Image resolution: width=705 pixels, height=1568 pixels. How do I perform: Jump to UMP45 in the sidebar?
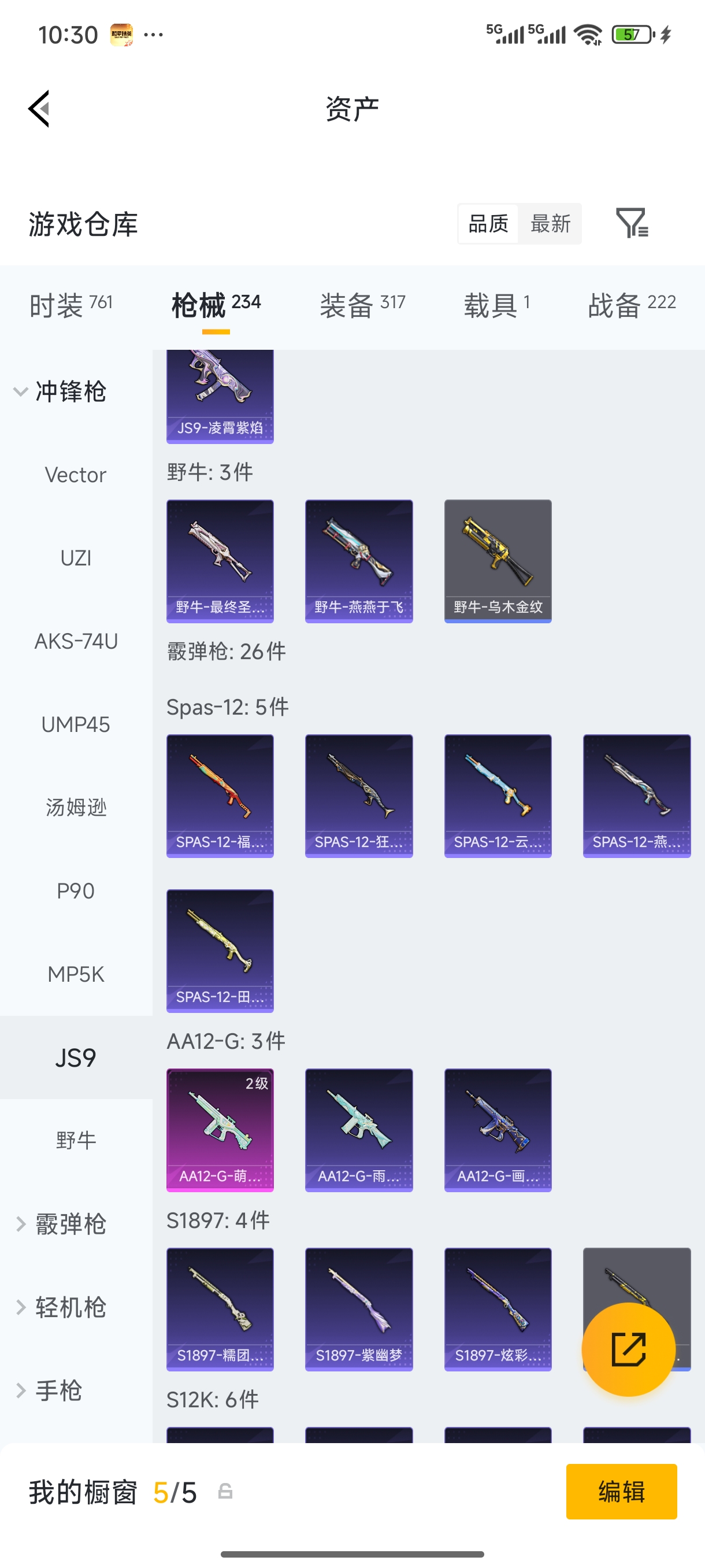click(76, 724)
